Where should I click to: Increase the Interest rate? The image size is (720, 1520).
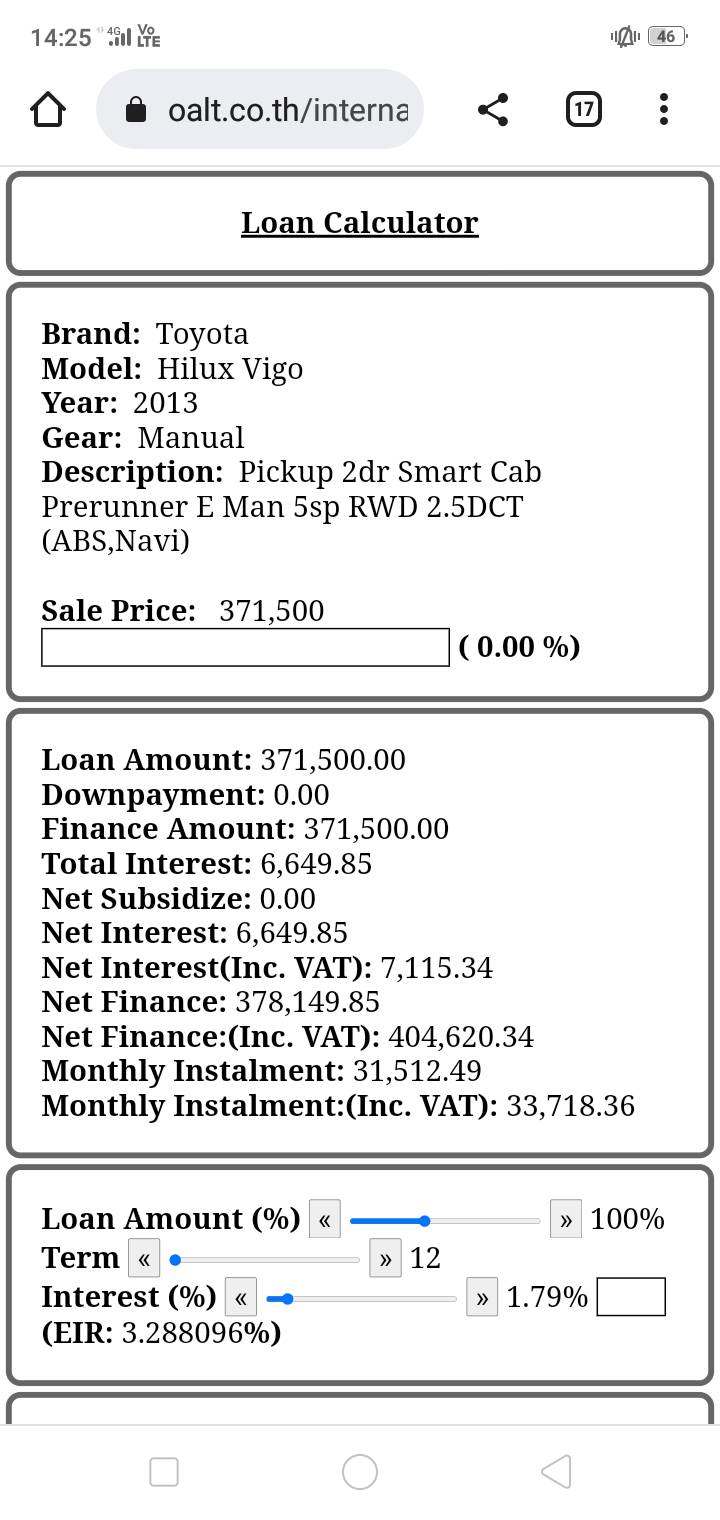point(482,1298)
